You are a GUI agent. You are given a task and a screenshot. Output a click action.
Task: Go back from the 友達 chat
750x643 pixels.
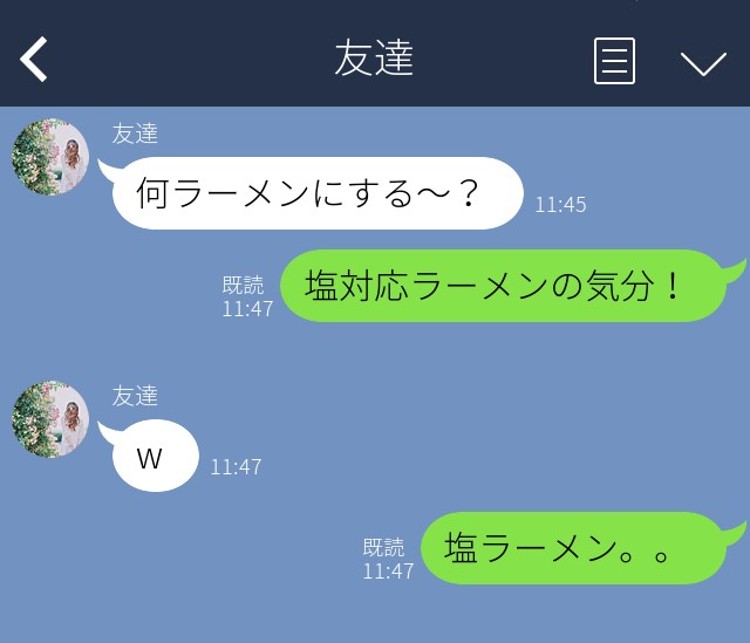34,60
